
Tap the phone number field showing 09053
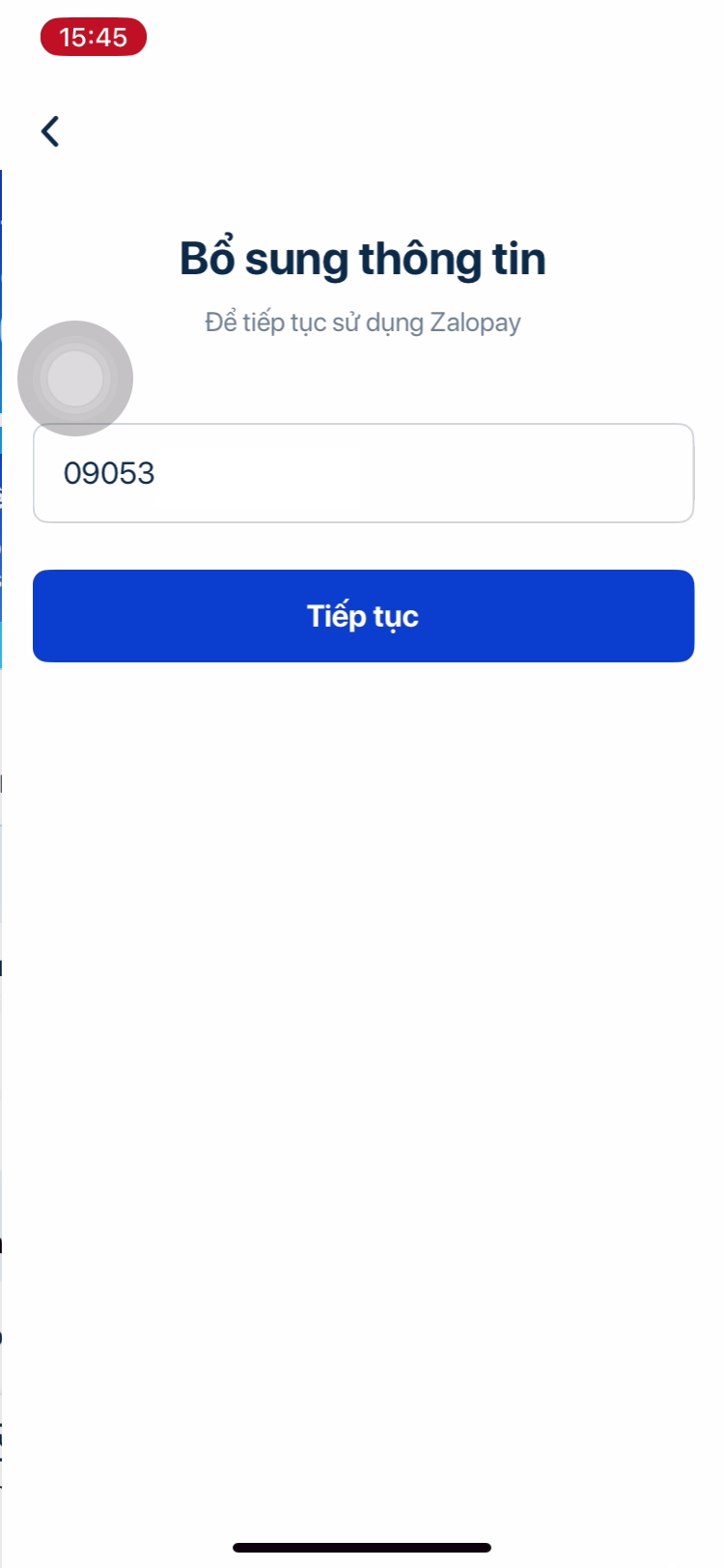pyautogui.click(x=363, y=473)
